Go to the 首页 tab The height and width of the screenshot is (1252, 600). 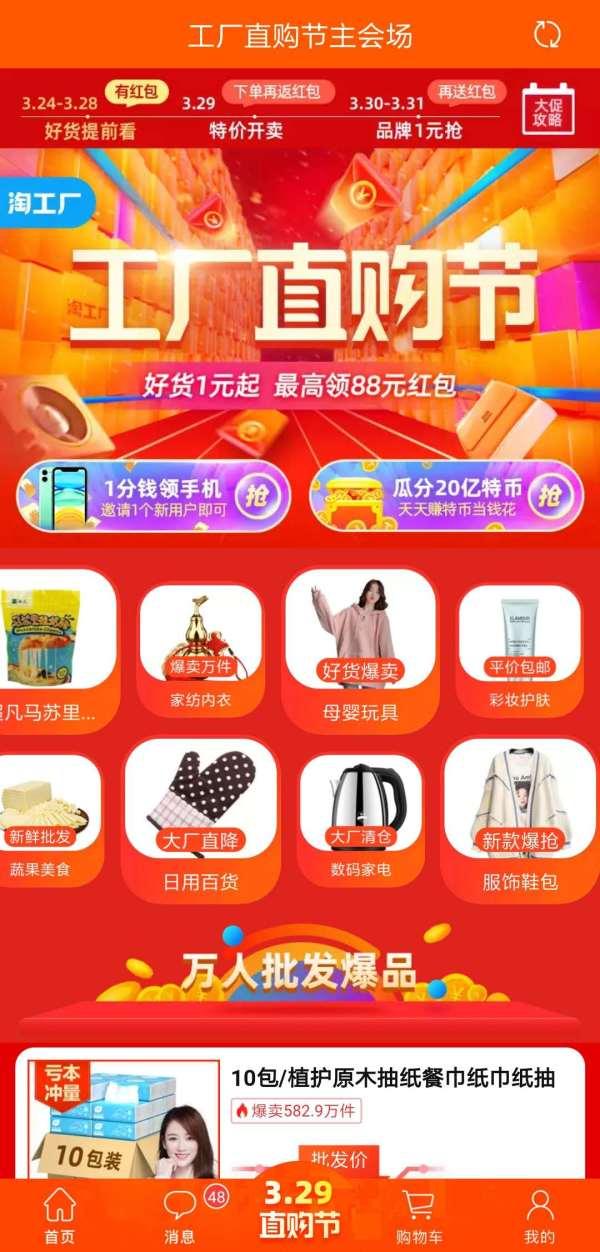(60, 1215)
